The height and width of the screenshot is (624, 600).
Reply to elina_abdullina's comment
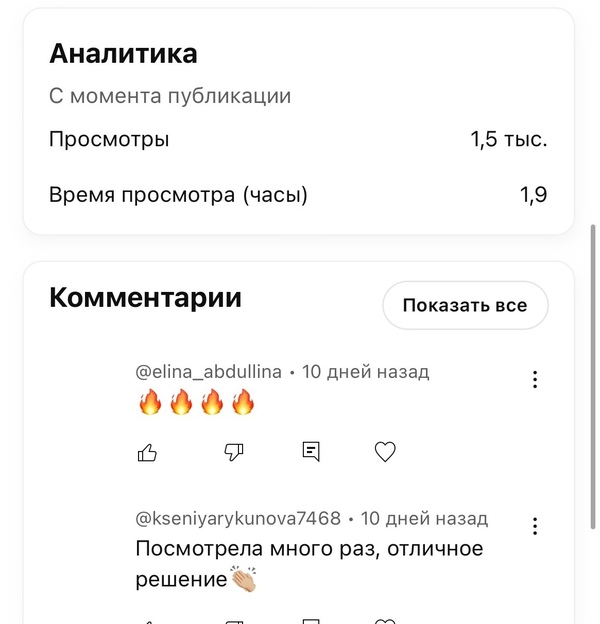click(311, 452)
